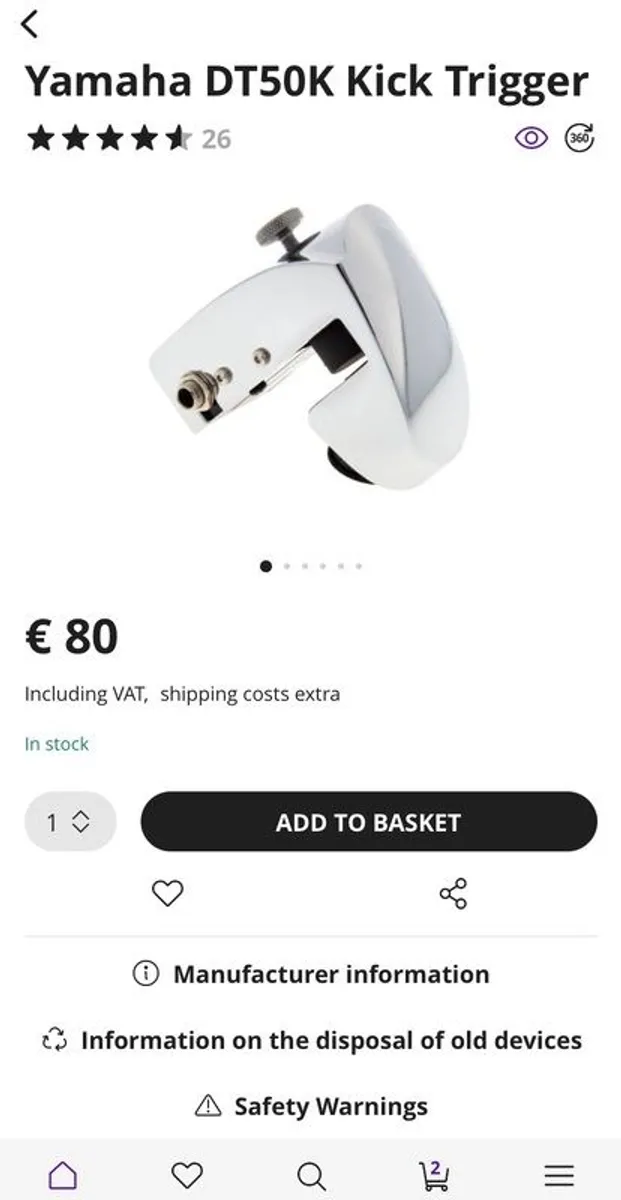
Task: Open Manufacturer information
Action: coord(311,974)
